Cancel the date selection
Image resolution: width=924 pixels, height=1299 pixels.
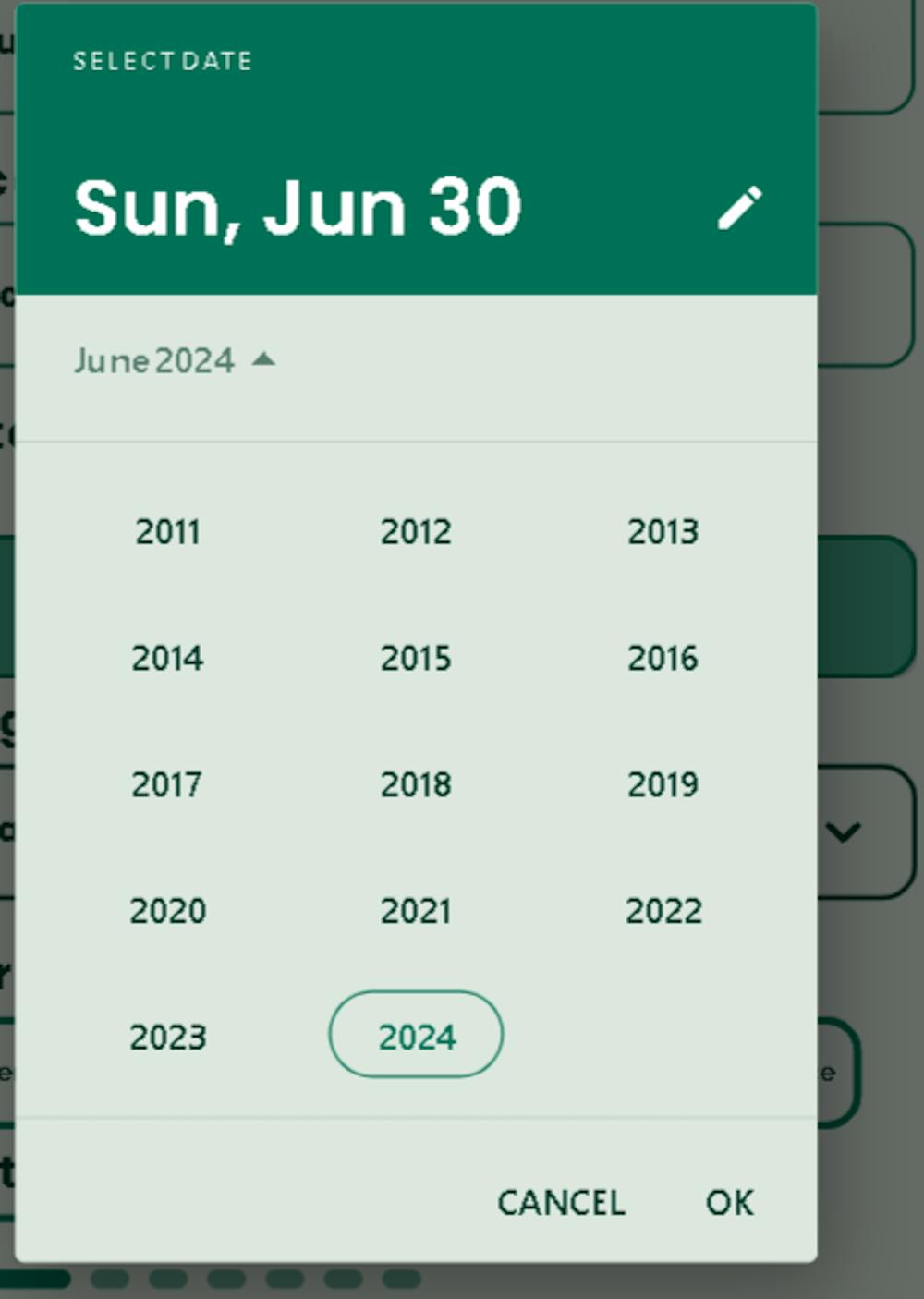coord(561,1202)
